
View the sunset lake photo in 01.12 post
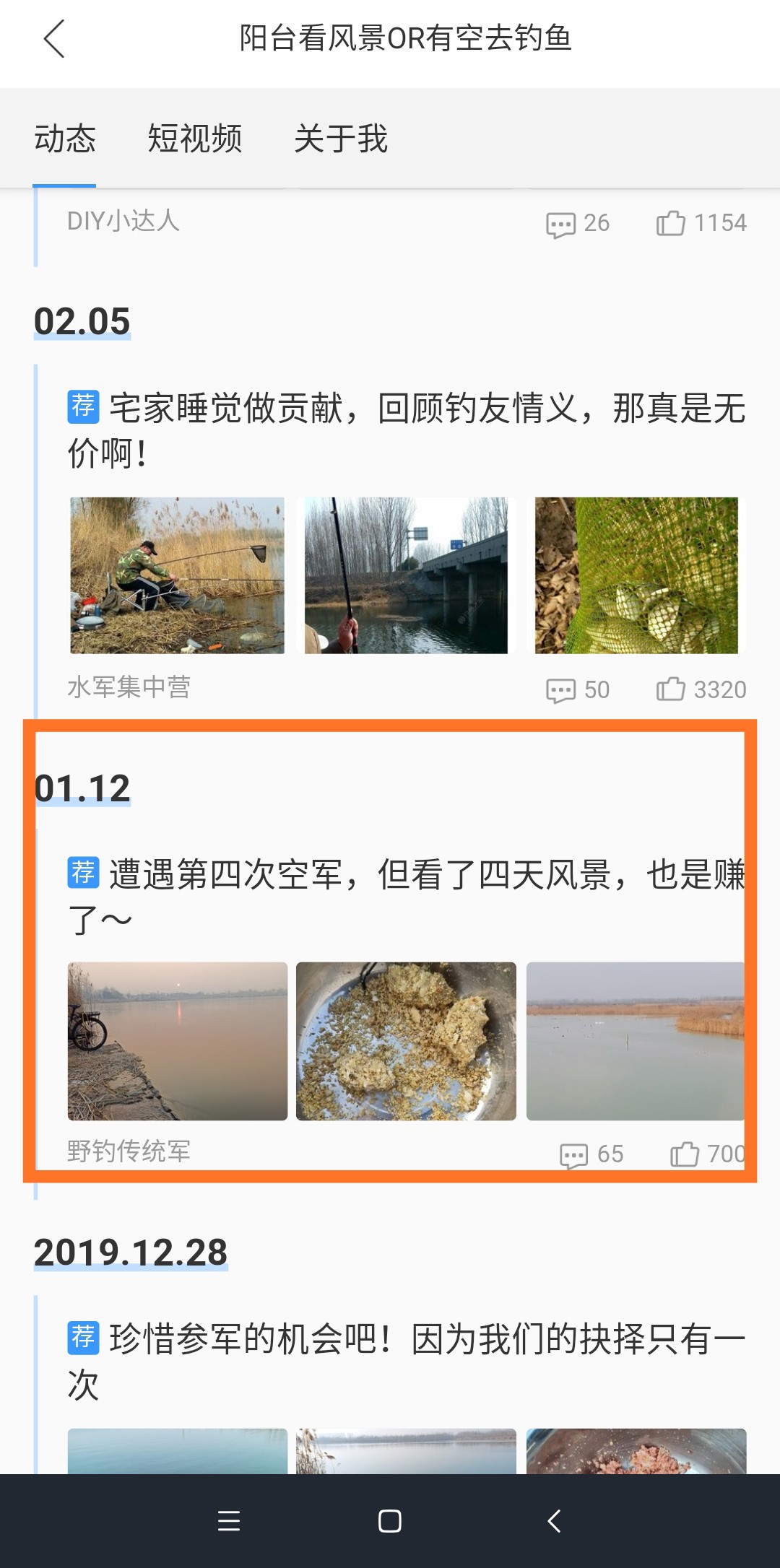tap(178, 1041)
